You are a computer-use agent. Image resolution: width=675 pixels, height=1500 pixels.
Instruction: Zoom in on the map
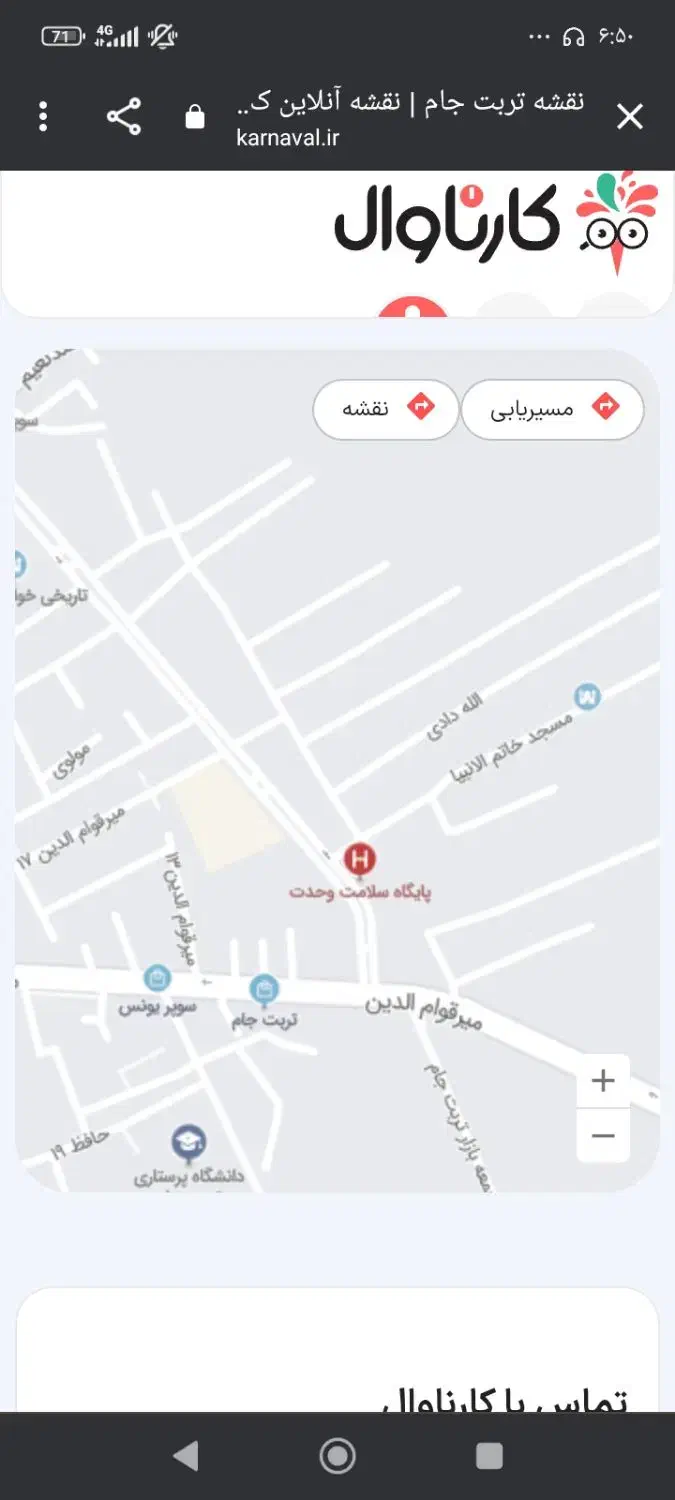(x=603, y=1081)
